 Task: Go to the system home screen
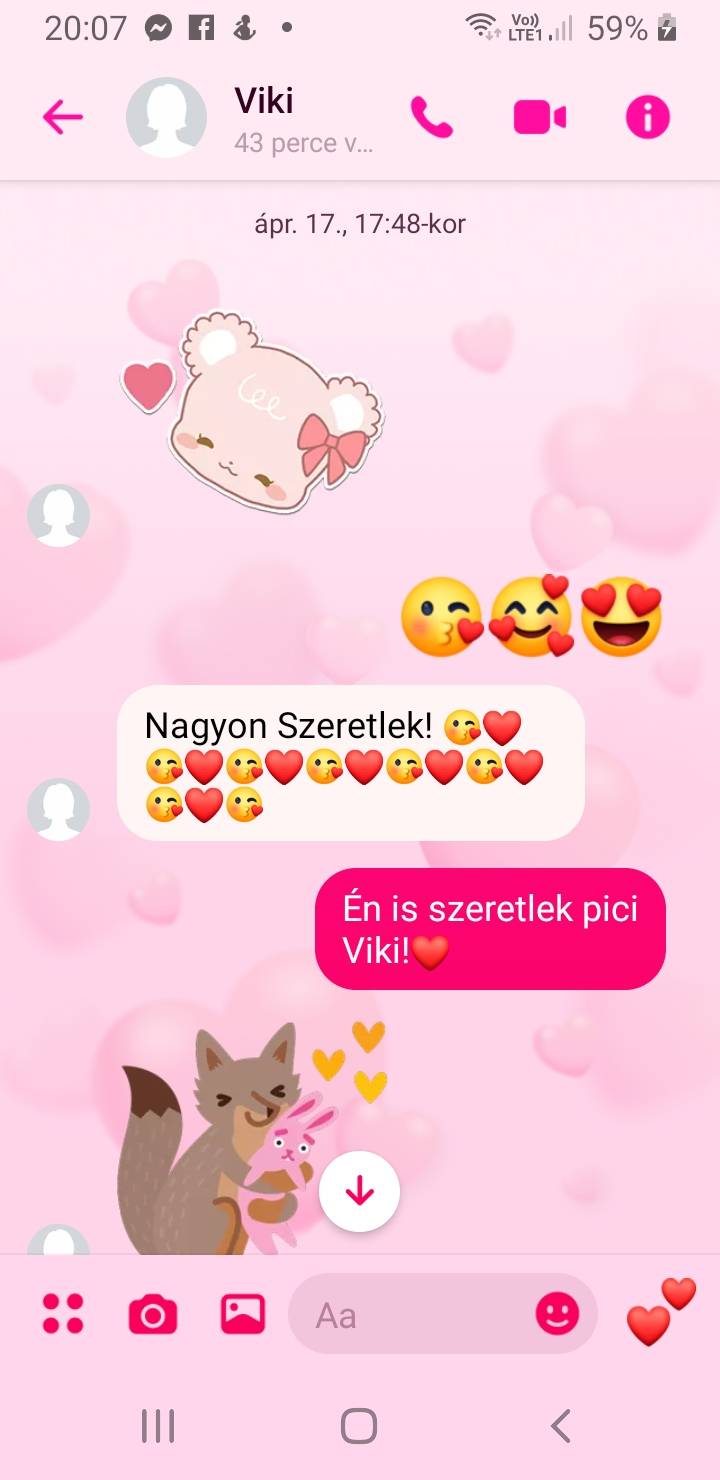click(x=359, y=1426)
